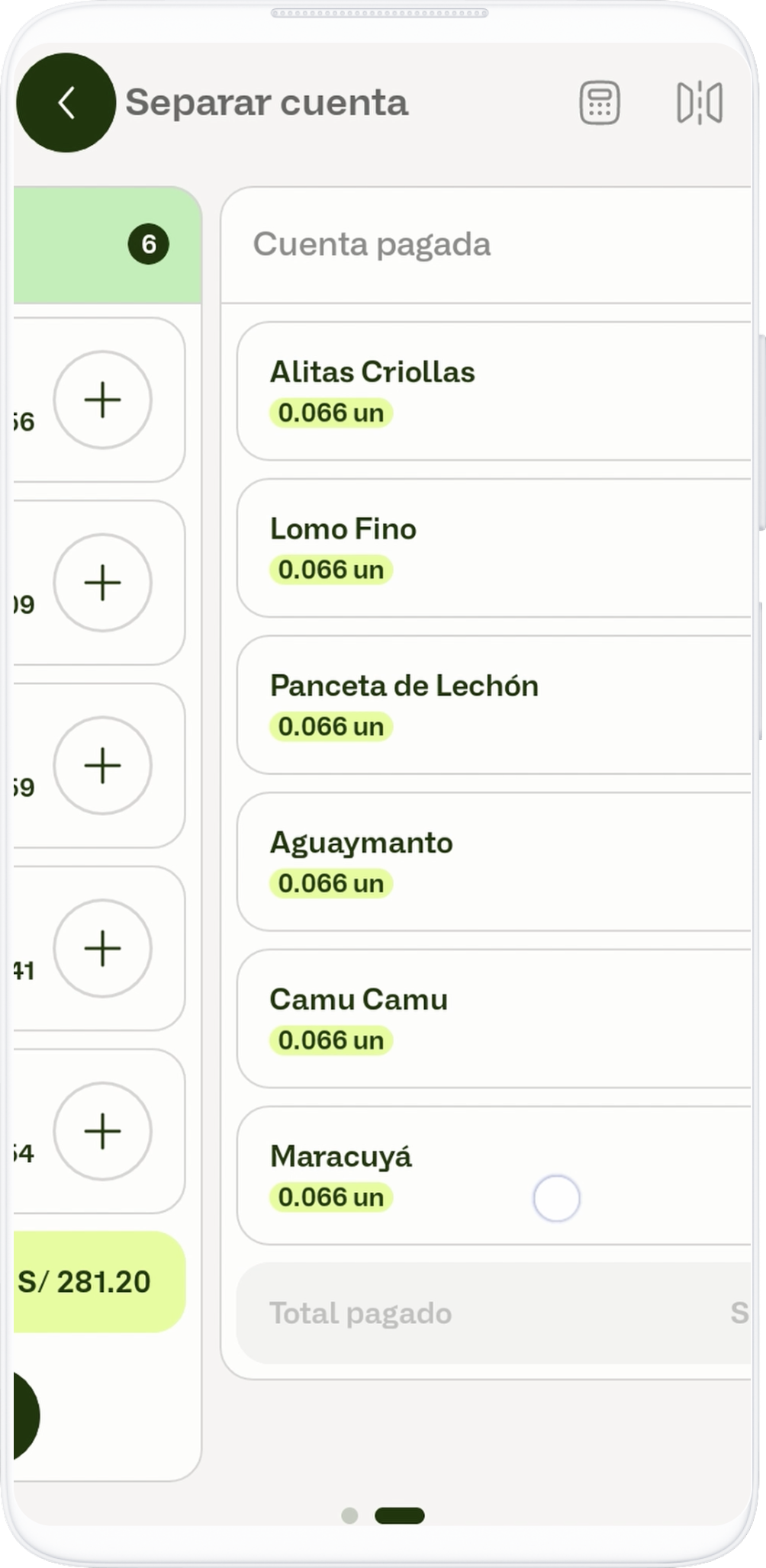Tap the Camu Camu card

point(496,1019)
